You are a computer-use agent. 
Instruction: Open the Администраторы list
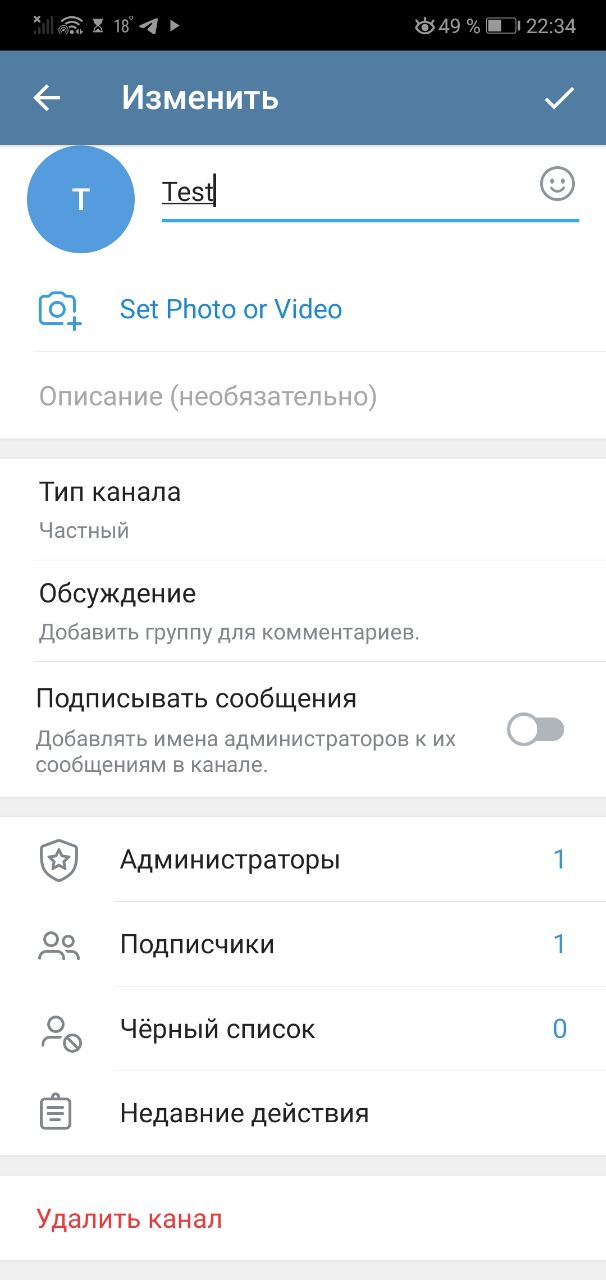click(303, 859)
